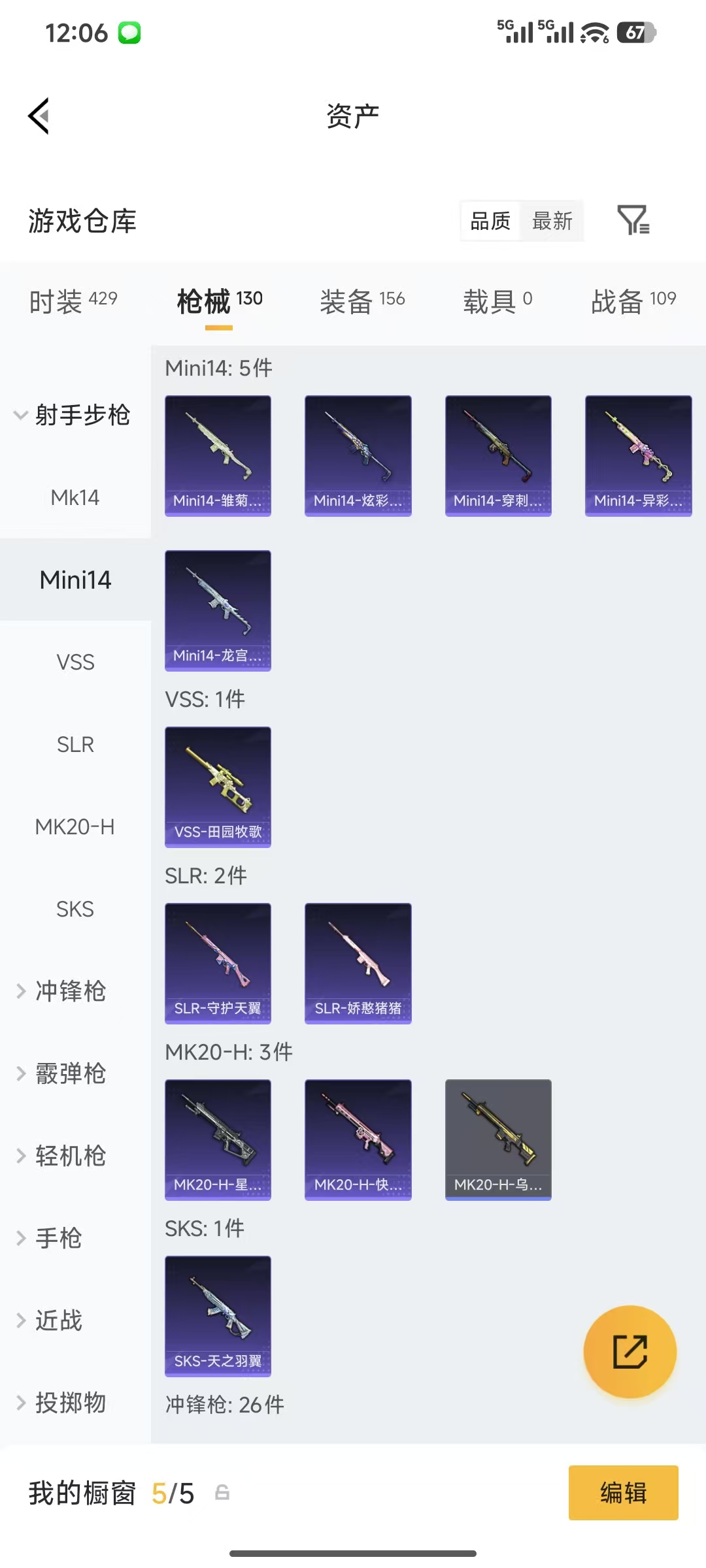Tap the Mini14-雏菊 weapon card

click(218, 455)
